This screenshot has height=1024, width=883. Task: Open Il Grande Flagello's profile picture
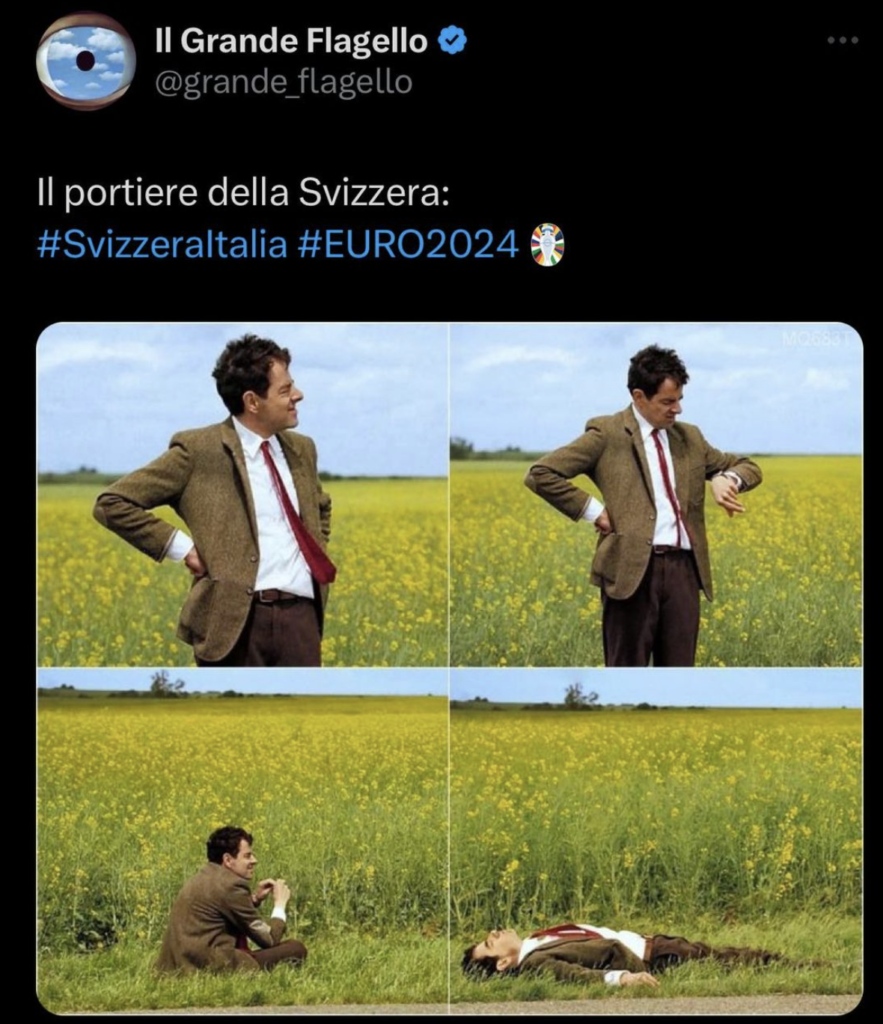[x=85, y=60]
